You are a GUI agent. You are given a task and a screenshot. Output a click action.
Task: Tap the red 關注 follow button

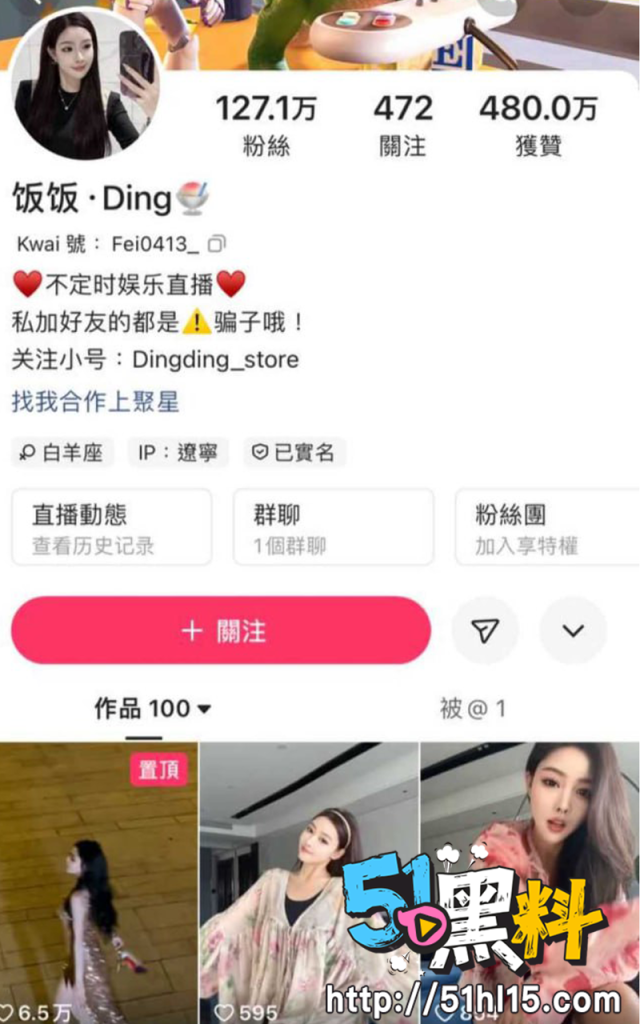pos(221,631)
